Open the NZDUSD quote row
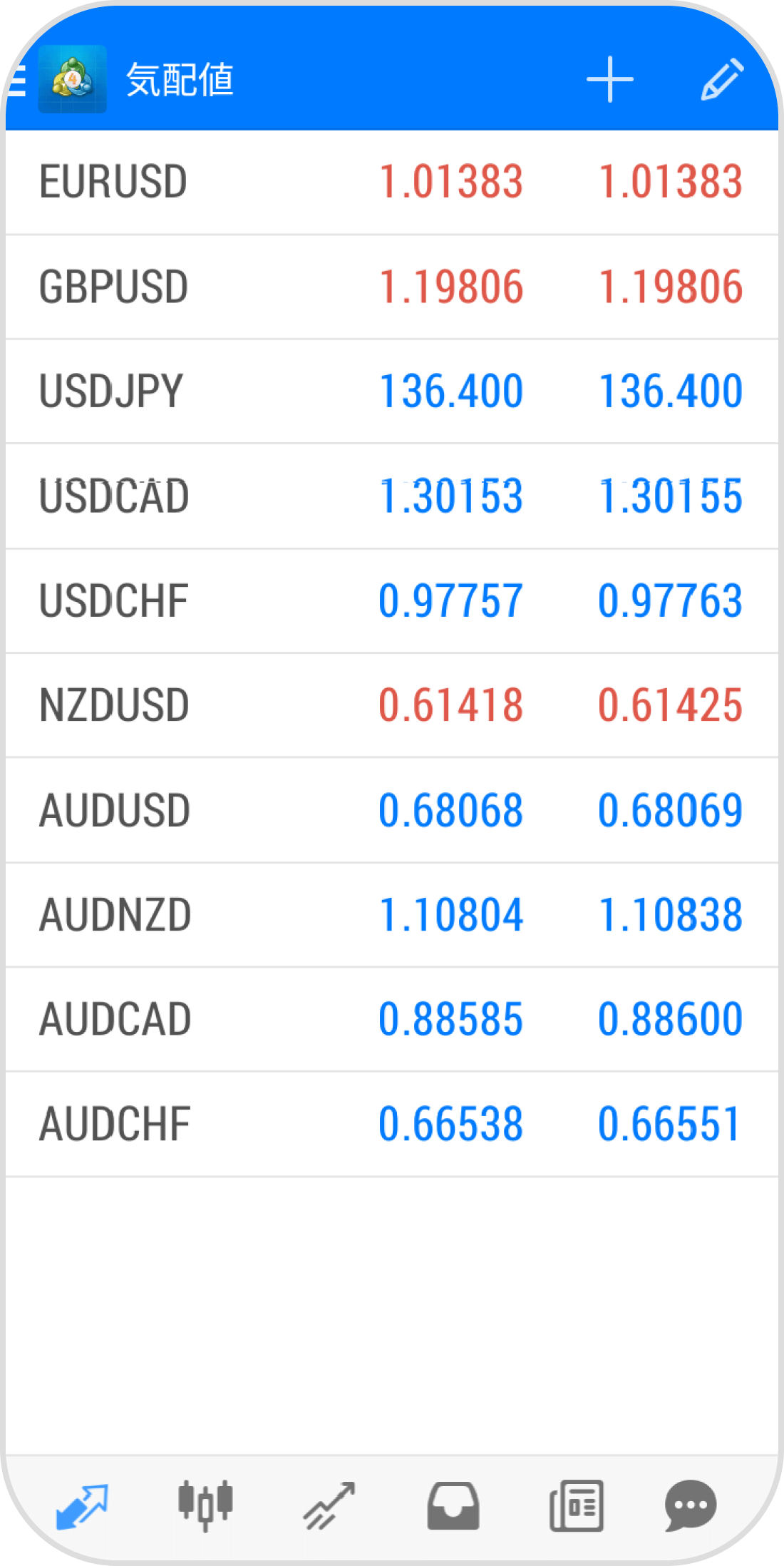This screenshot has height=1566, width=784. [392, 705]
